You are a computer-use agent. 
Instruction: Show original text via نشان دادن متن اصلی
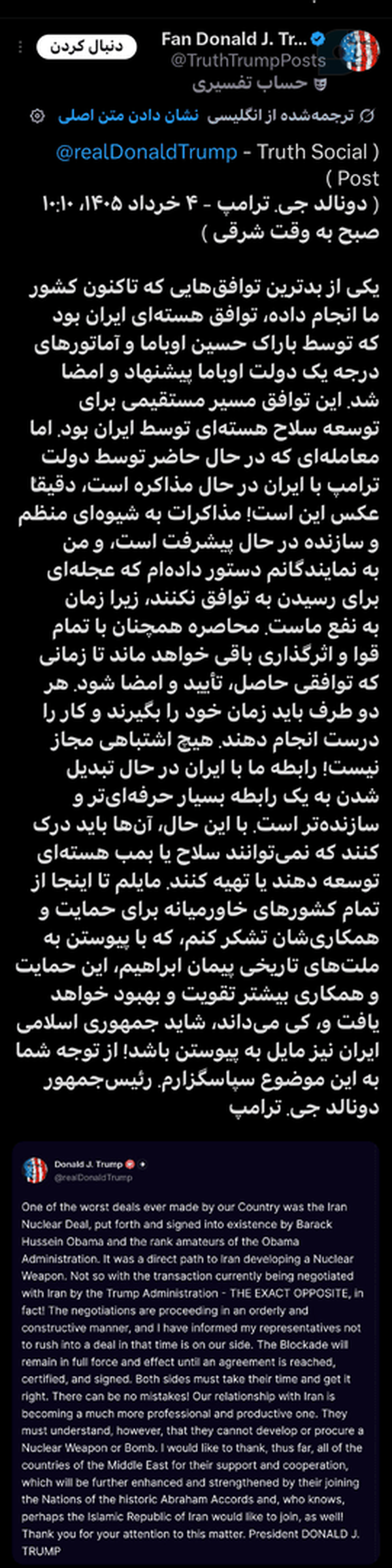tap(128, 116)
